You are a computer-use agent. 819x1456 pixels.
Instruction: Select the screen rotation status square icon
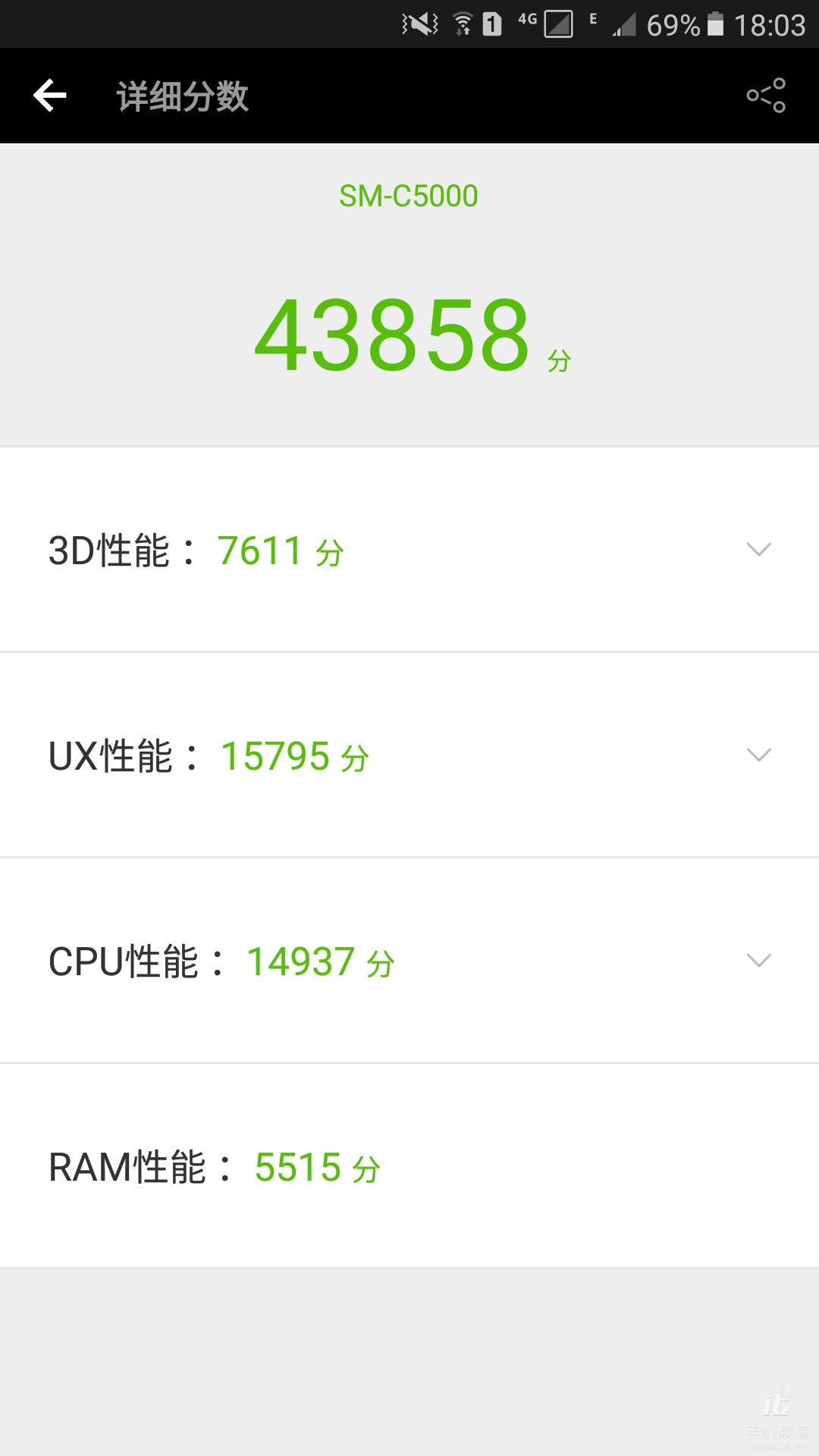pos(559,24)
